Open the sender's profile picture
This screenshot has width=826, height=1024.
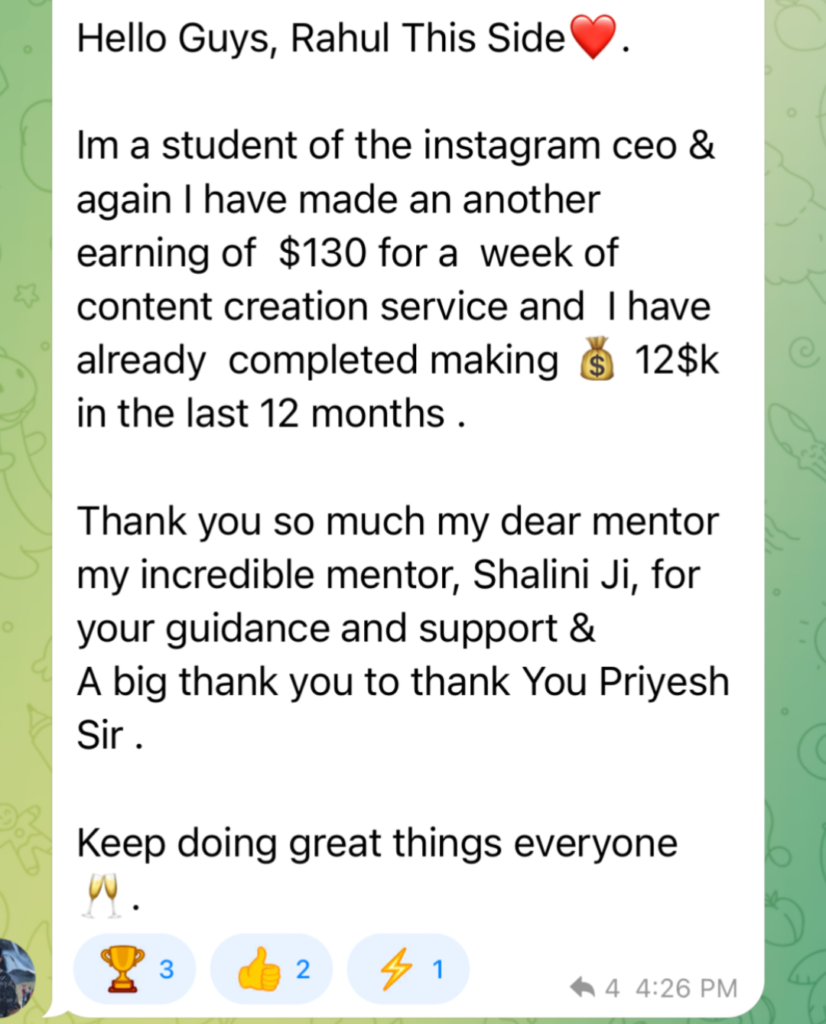tap(14, 974)
